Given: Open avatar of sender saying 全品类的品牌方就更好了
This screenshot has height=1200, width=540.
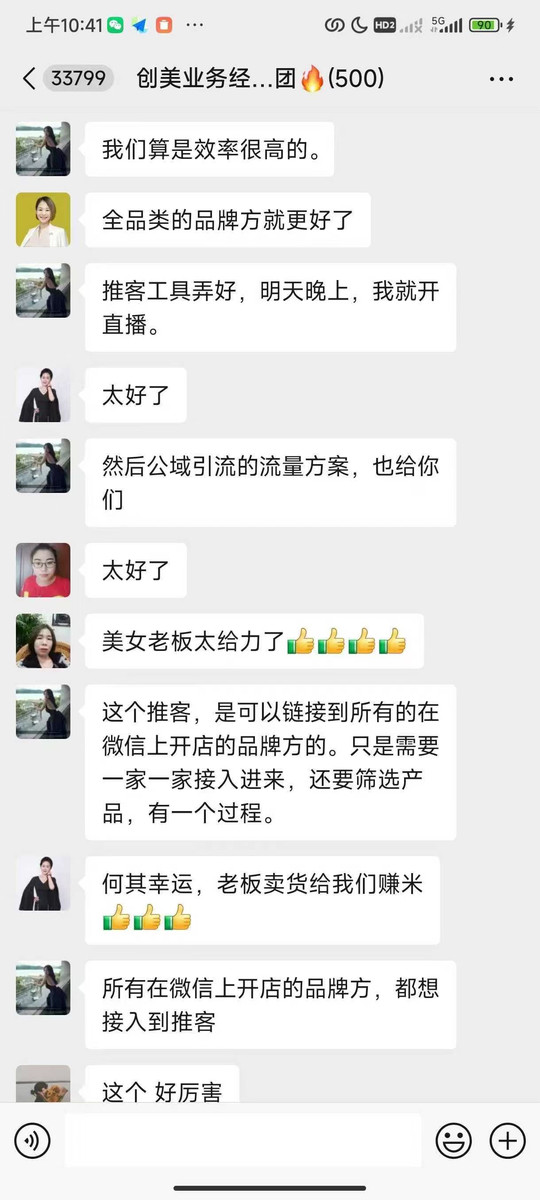Looking at the screenshot, I should (x=43, y=220).
